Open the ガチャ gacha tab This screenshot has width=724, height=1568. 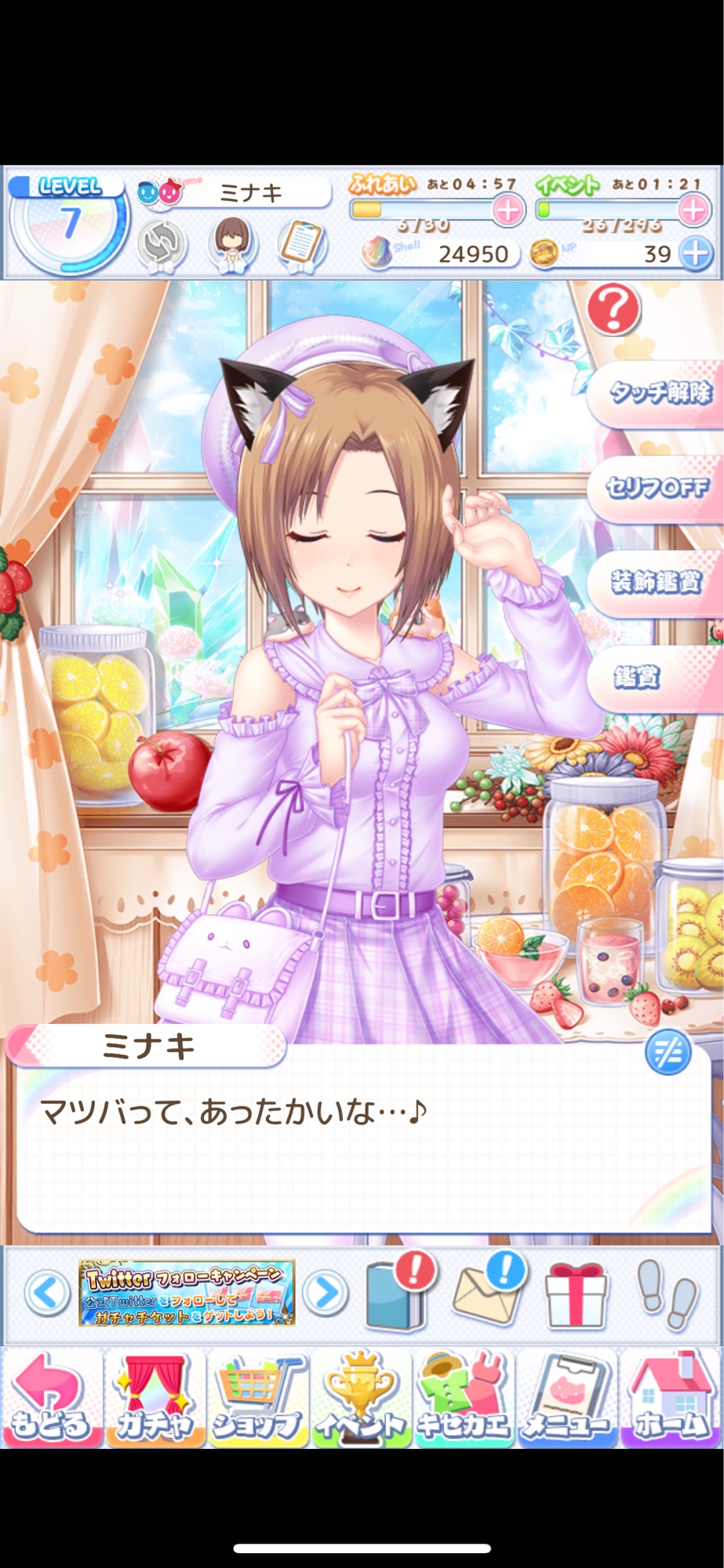[155, 1399]
